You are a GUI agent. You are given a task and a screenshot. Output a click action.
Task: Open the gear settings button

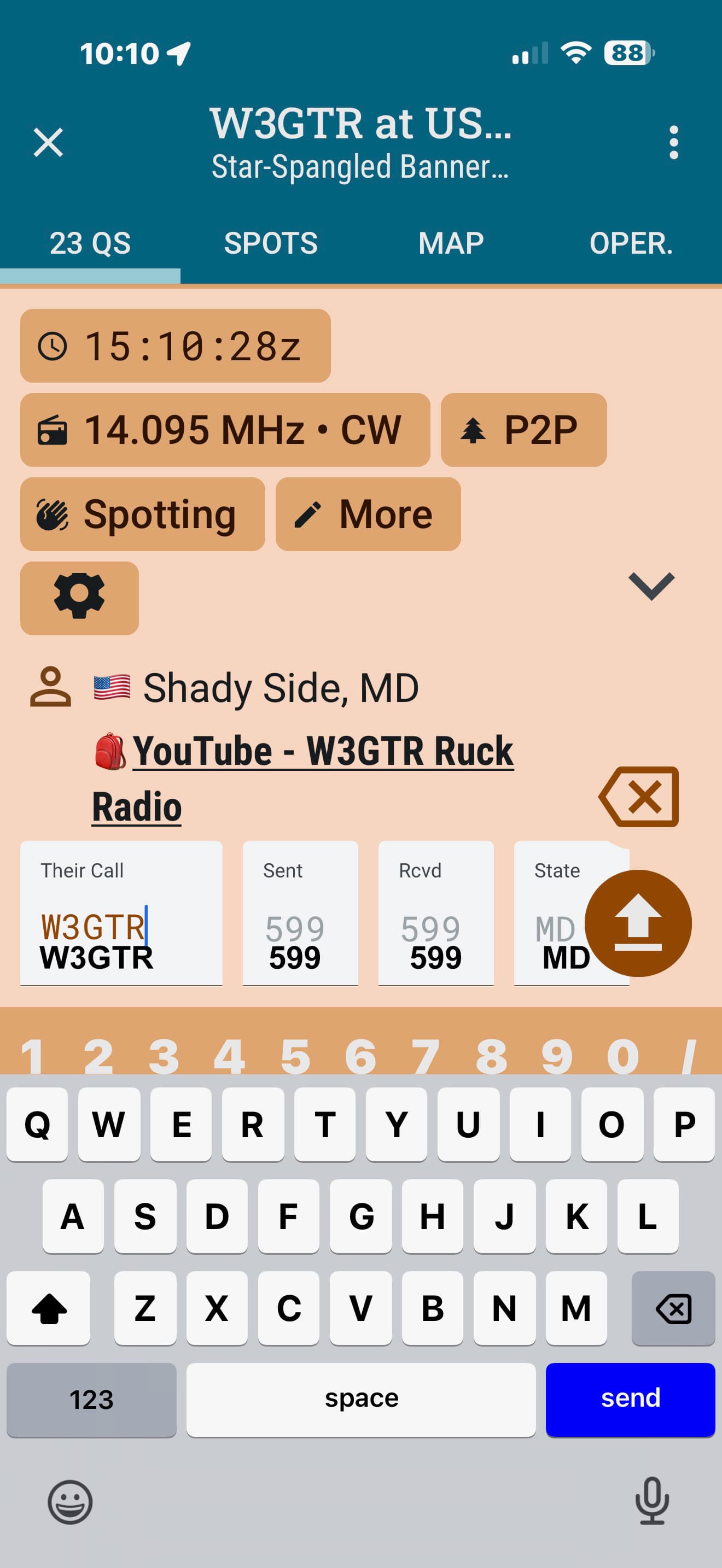pyautogui.click(x=79, y=598)
